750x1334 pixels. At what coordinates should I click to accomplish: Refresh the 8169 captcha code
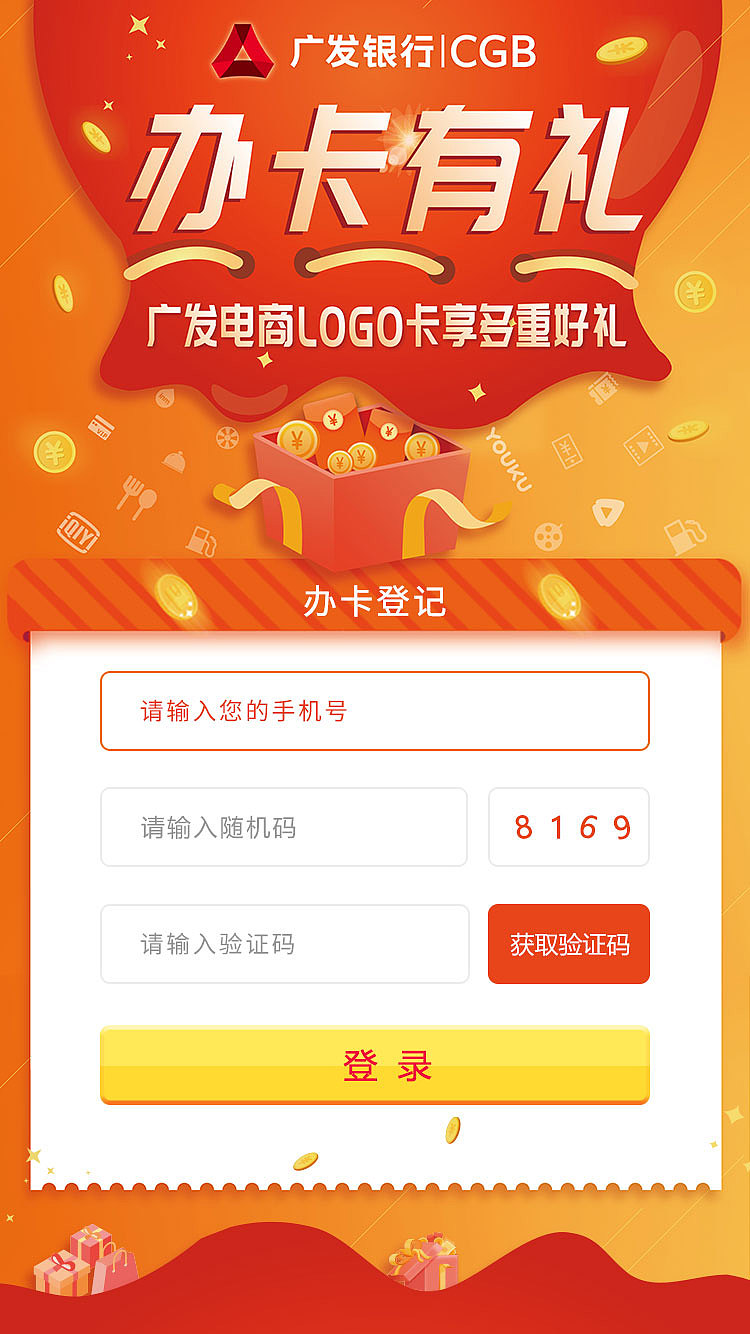point(569,827)
